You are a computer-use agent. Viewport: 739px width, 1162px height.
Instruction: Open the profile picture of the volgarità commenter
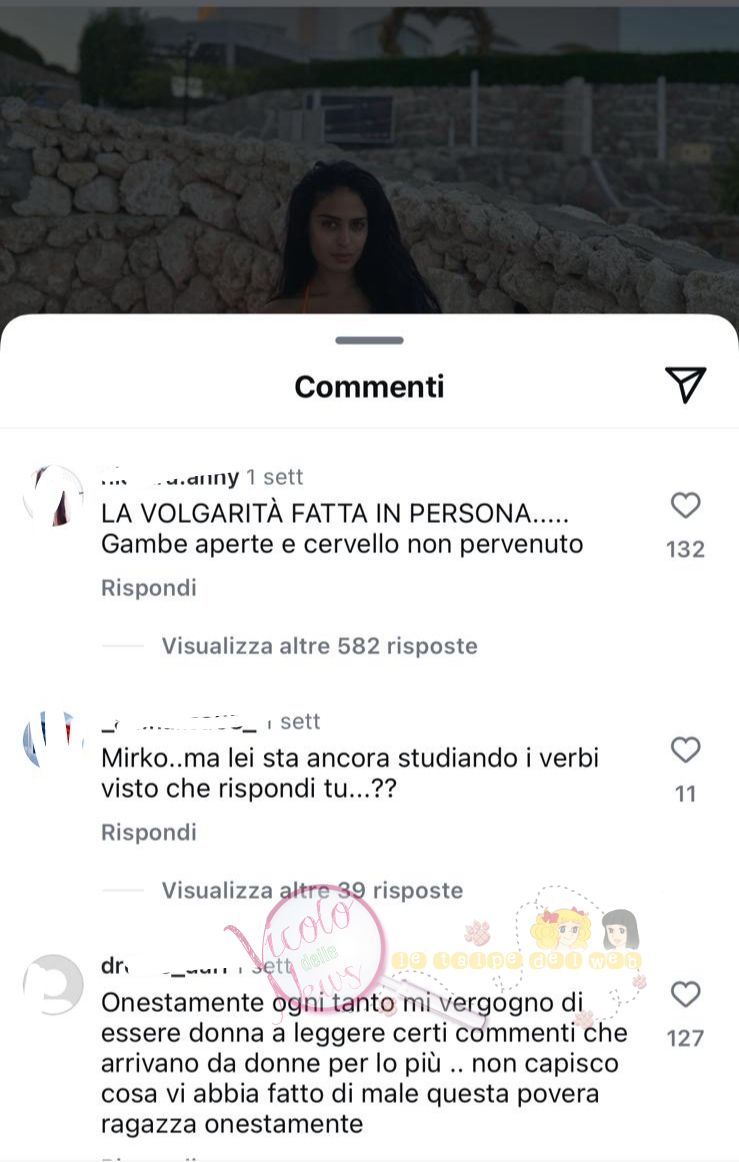tap(53, 496)
